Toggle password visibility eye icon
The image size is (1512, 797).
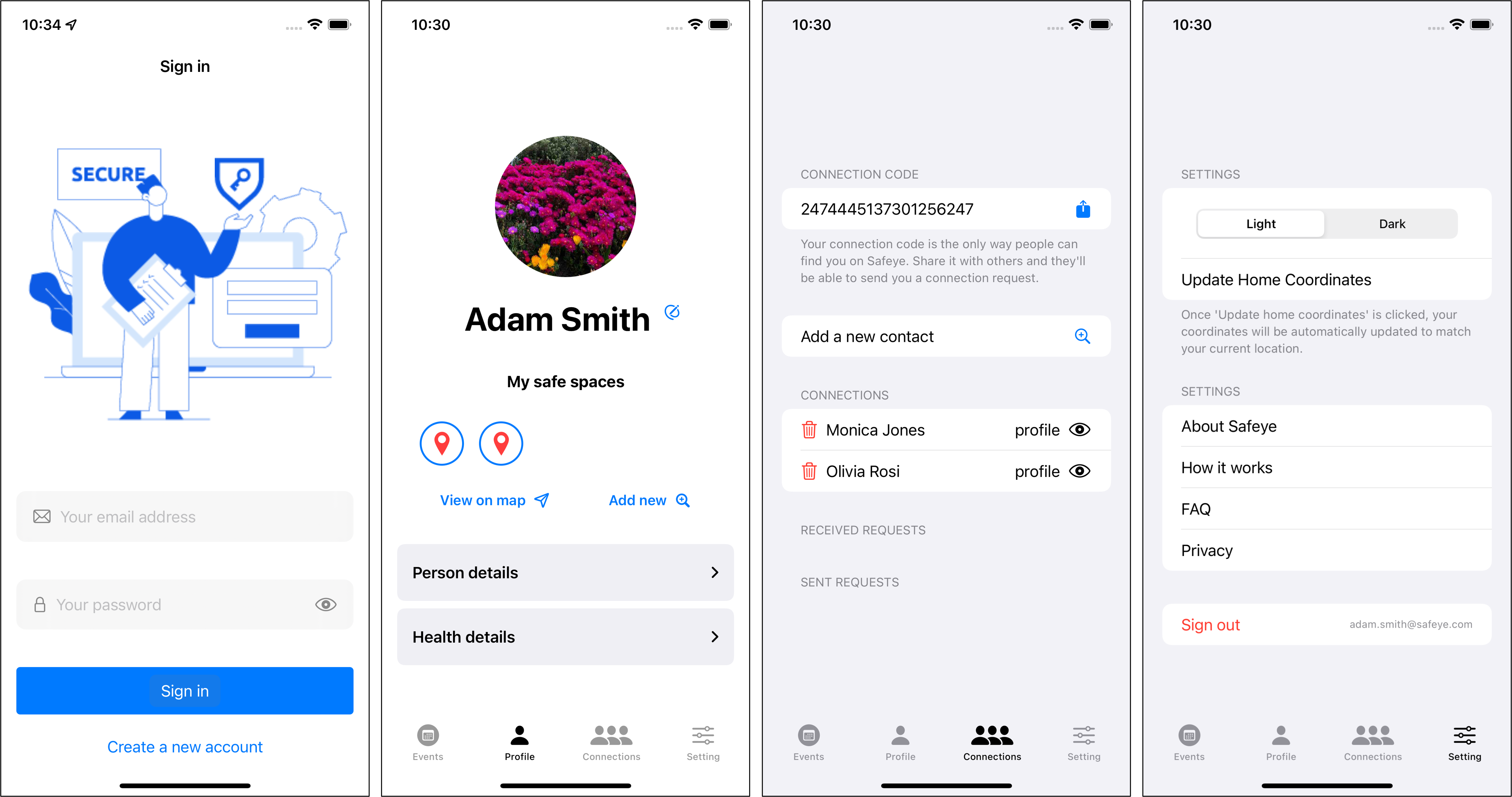click(326, 604)
